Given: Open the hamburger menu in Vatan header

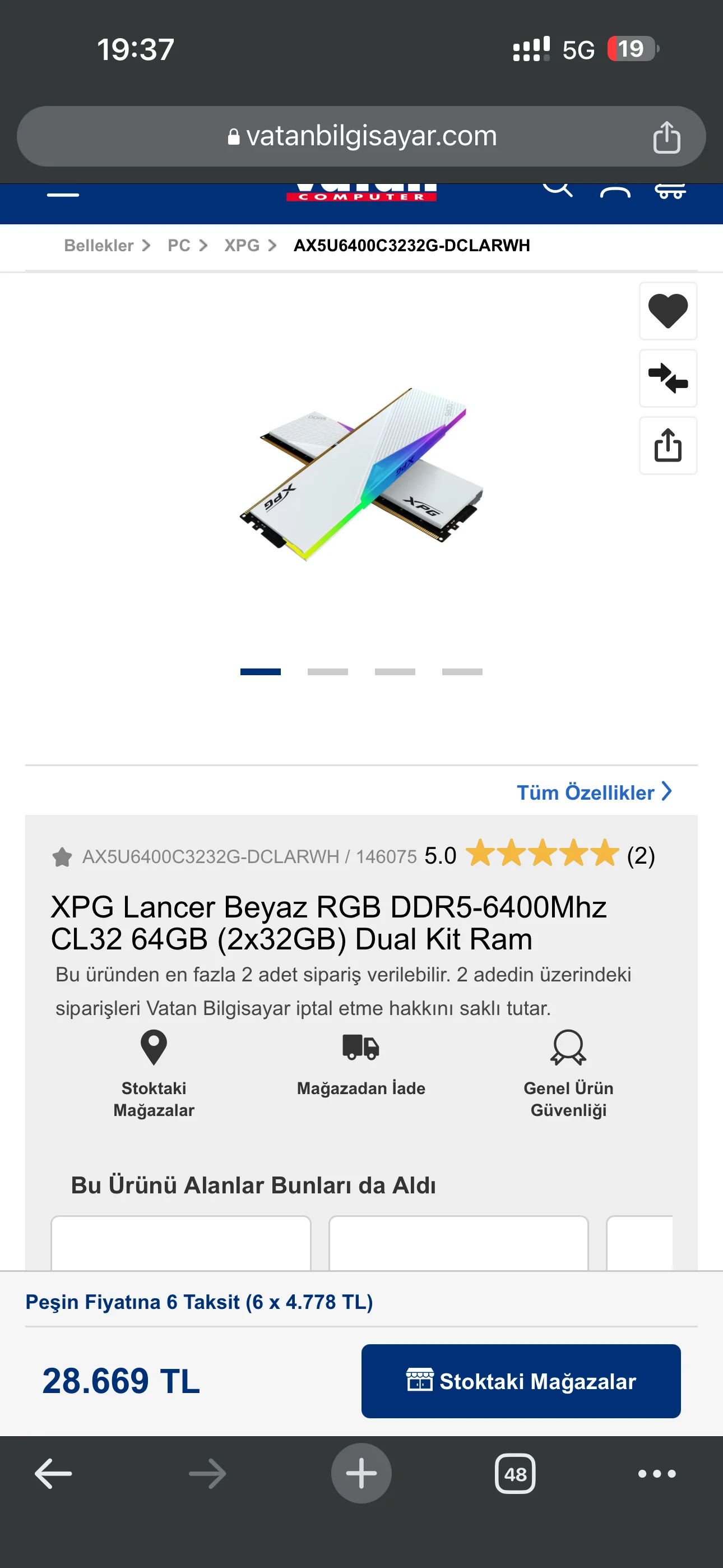Looking at the screenshot, I should click(63, 194).
